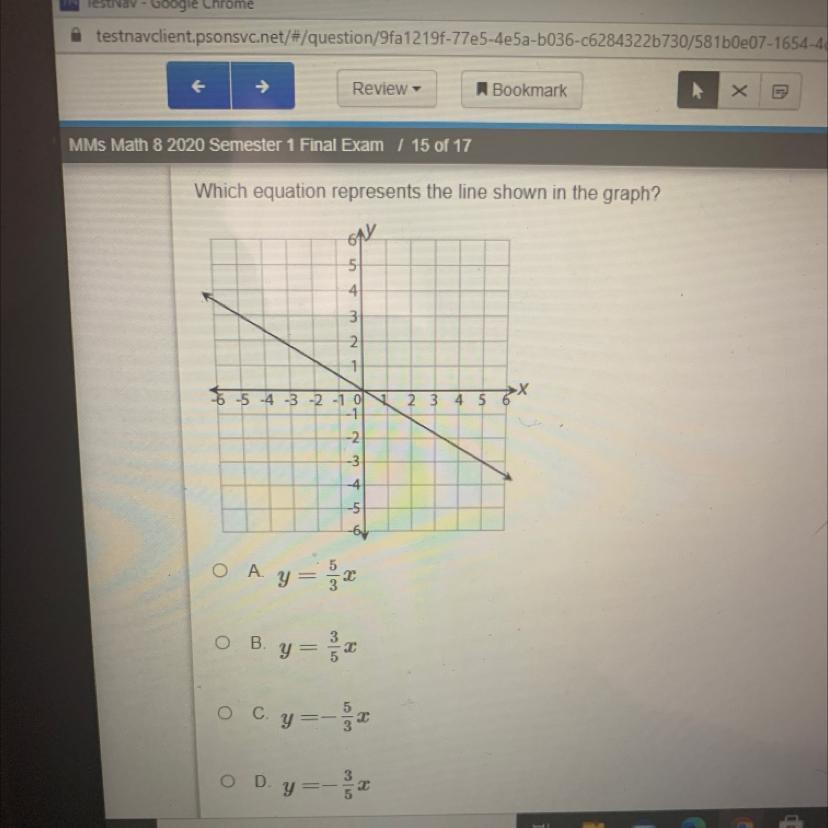828x828 pixels.
Task: Go to the previous question arrow
Action: tap(199, 86)
